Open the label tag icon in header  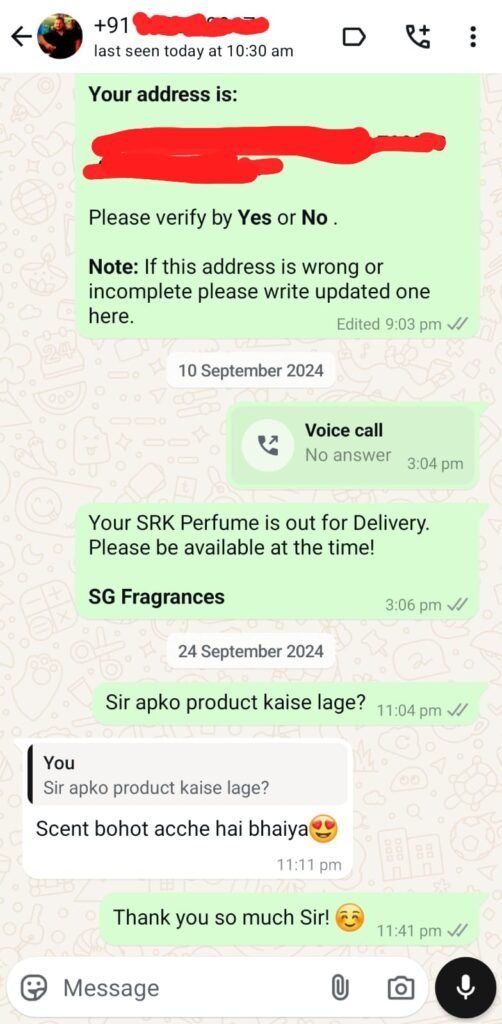tap(354, 37)
